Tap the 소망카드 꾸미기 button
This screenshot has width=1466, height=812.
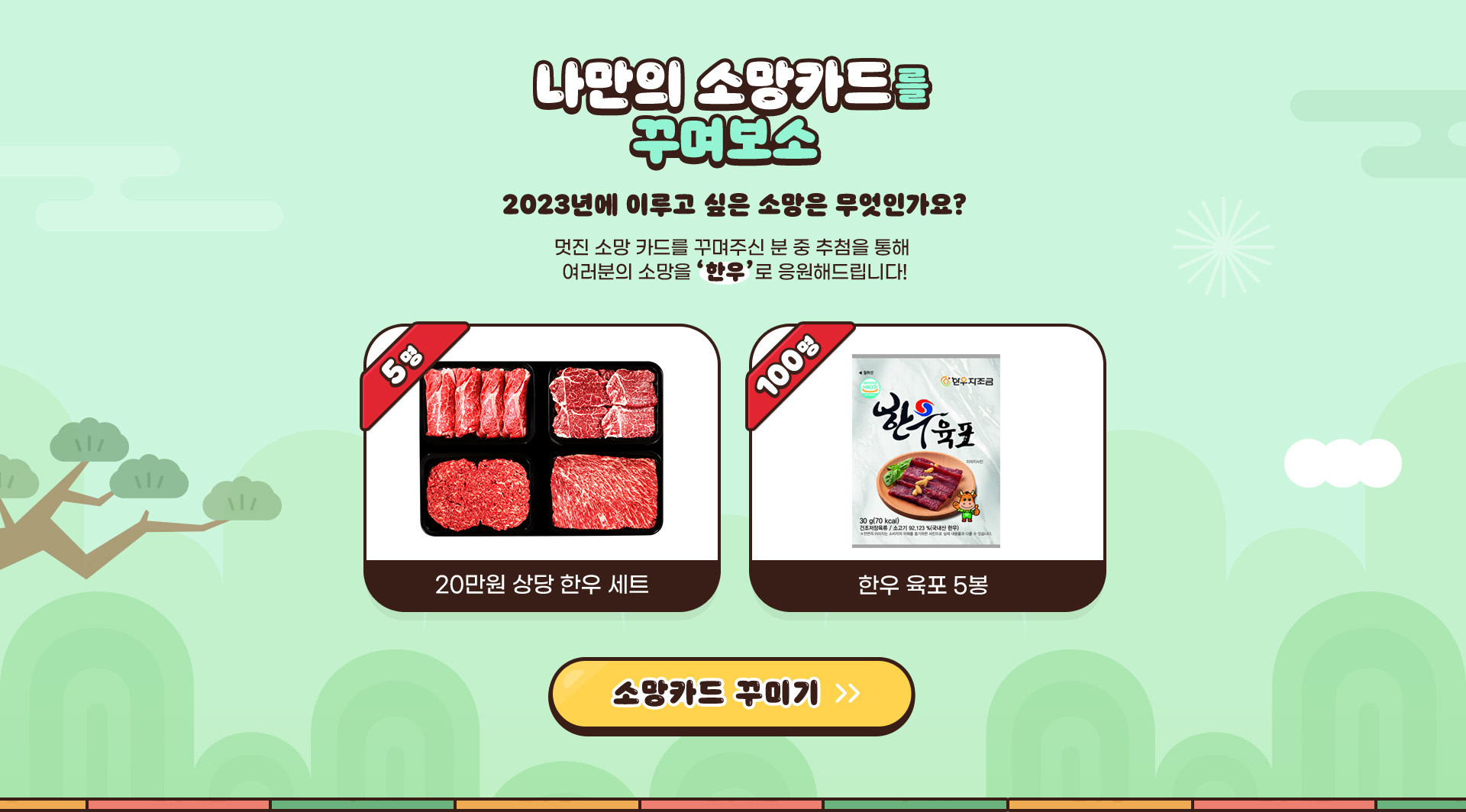(731, 694)
